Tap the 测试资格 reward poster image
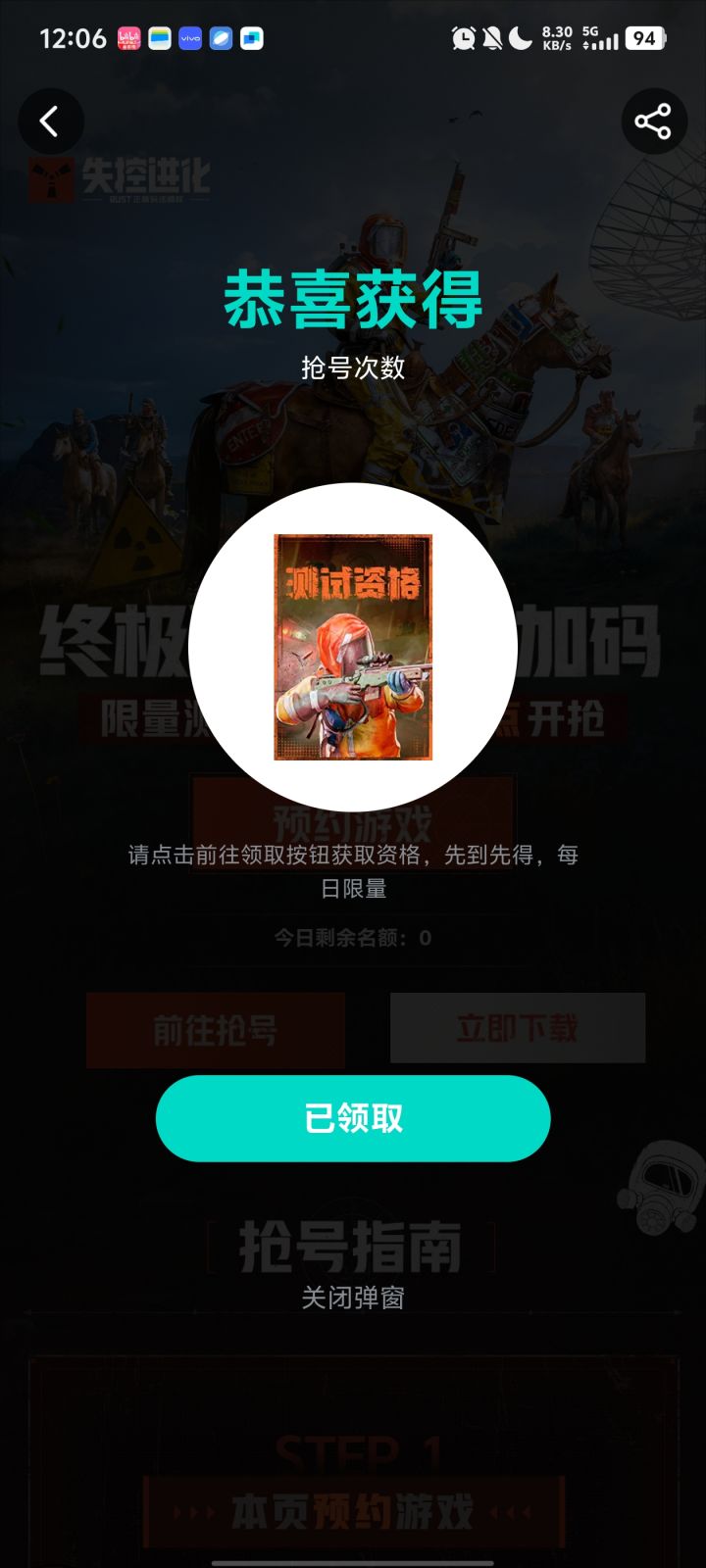This screenshot has height=1568, width=706. tap(352, 647)
